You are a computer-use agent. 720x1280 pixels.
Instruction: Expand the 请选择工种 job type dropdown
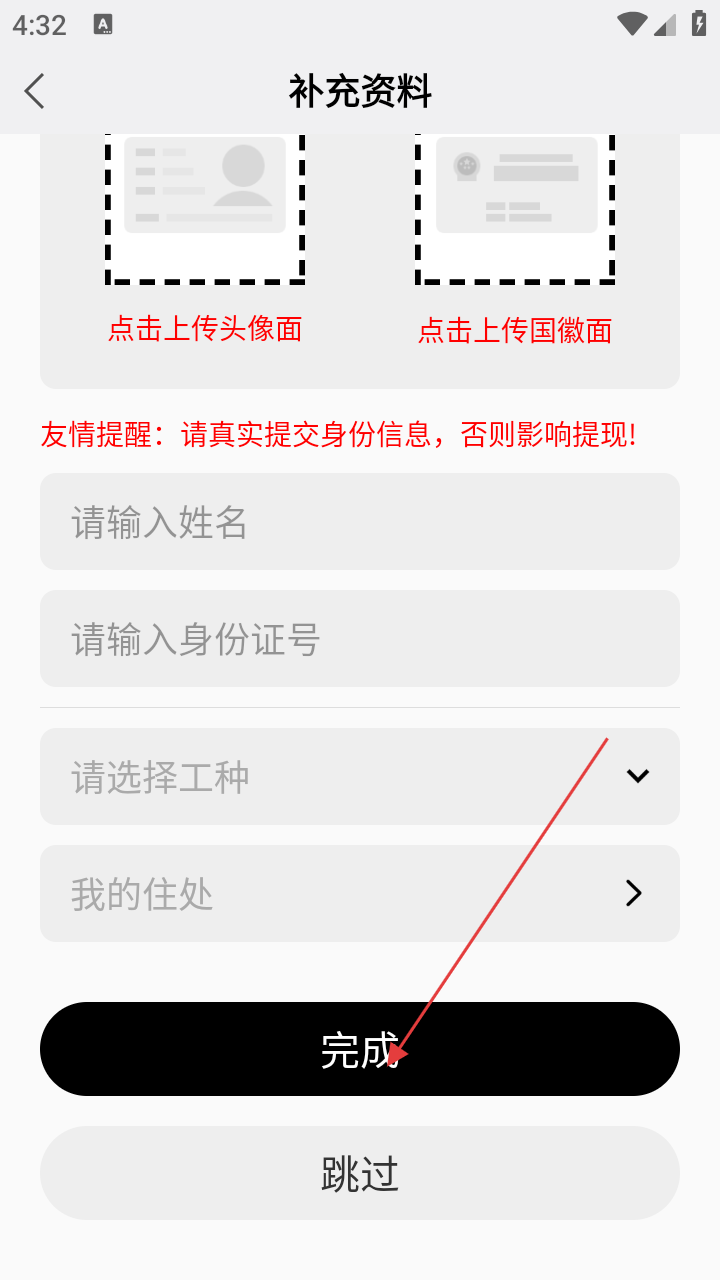[360, 777]
